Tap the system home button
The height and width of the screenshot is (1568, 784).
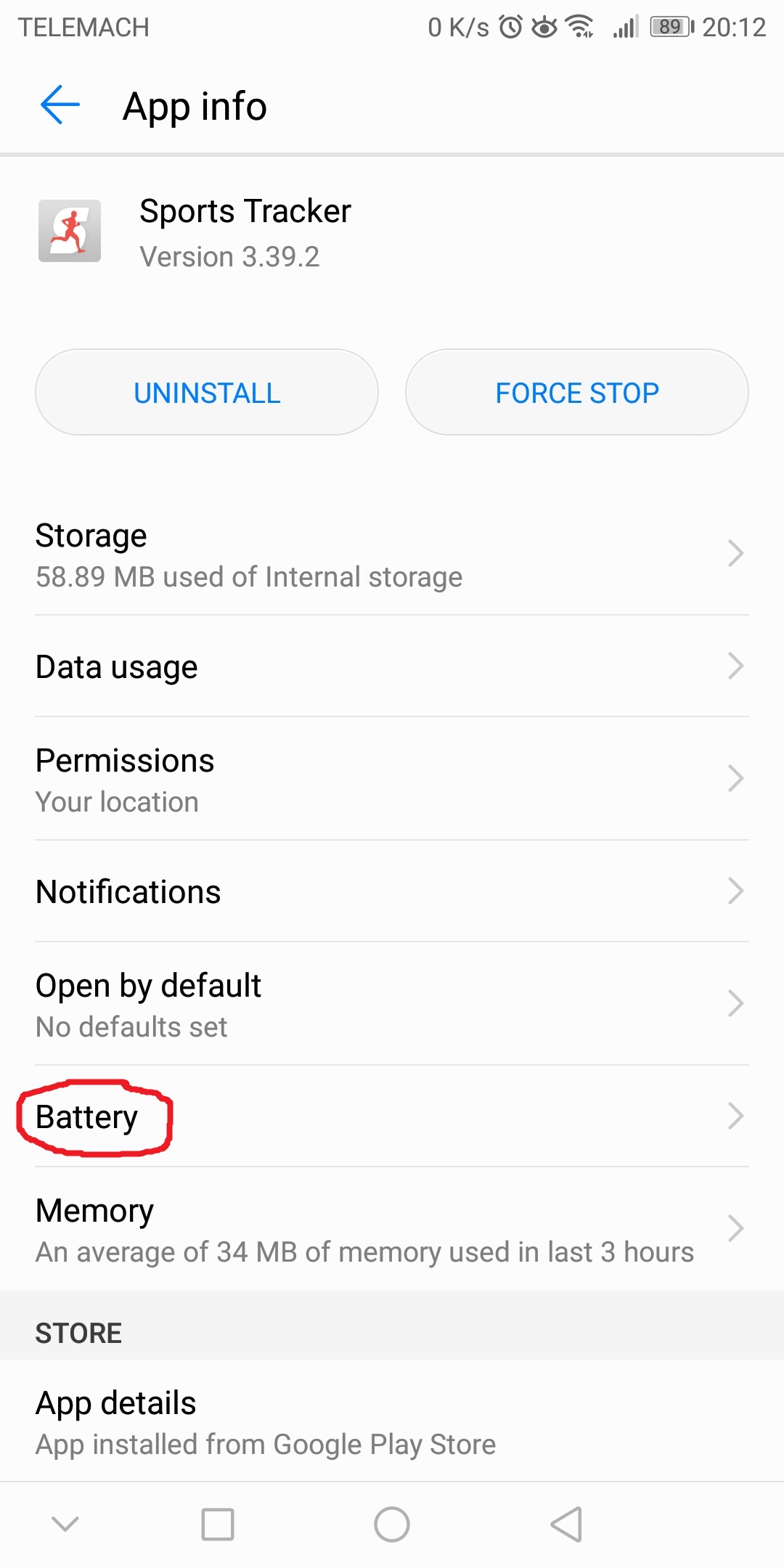(392, 1524)
